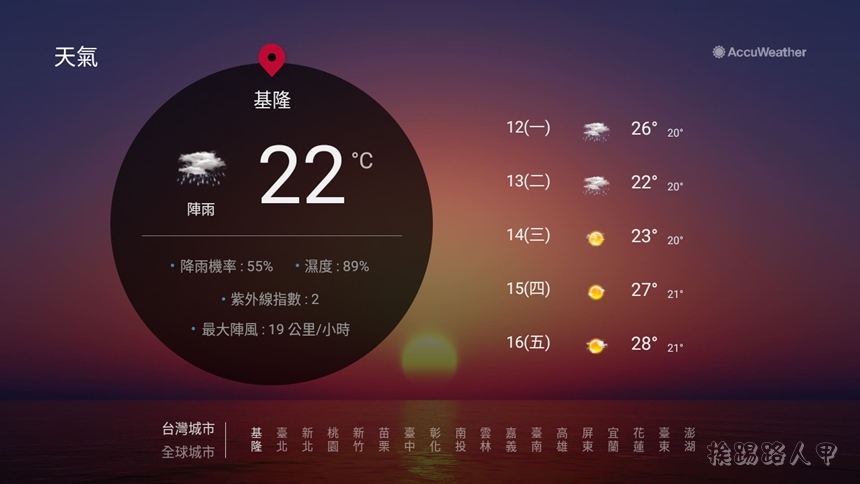Image resolution: width=860 pixels, height=484 pixels.
Task: Show weather for 彰化
Action: click(x=435, y=440)
